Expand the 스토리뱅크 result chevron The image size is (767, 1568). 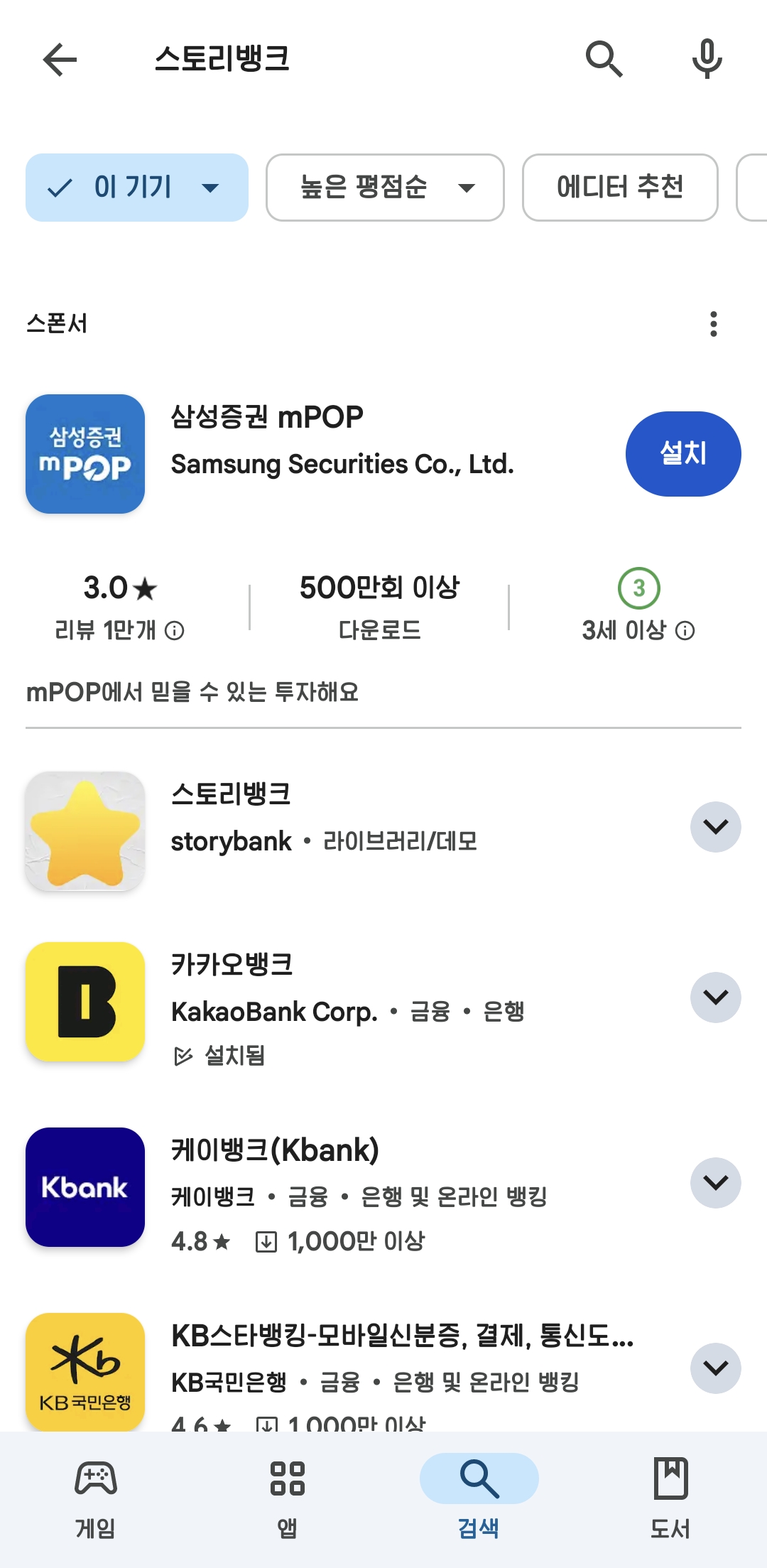716,827
